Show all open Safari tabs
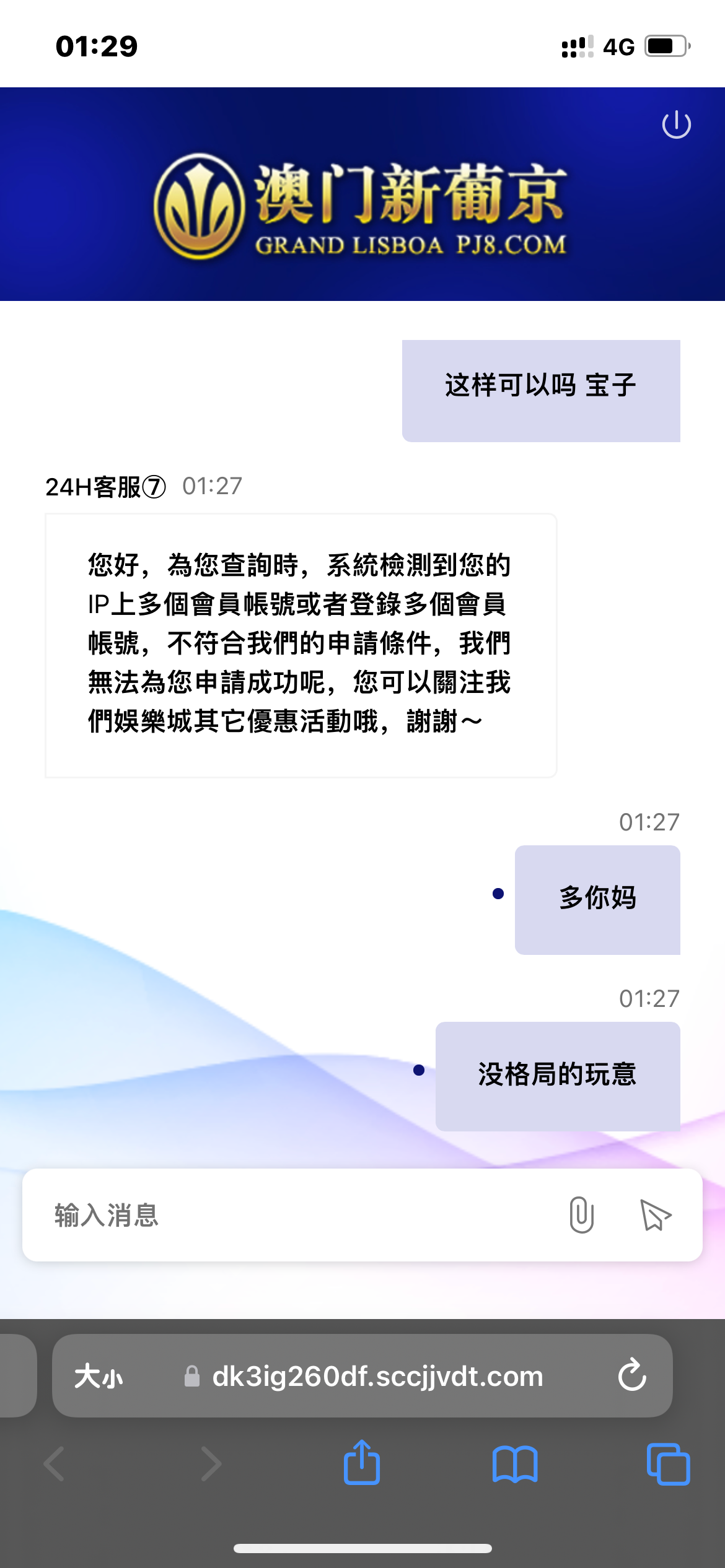 pos(668,1464)
